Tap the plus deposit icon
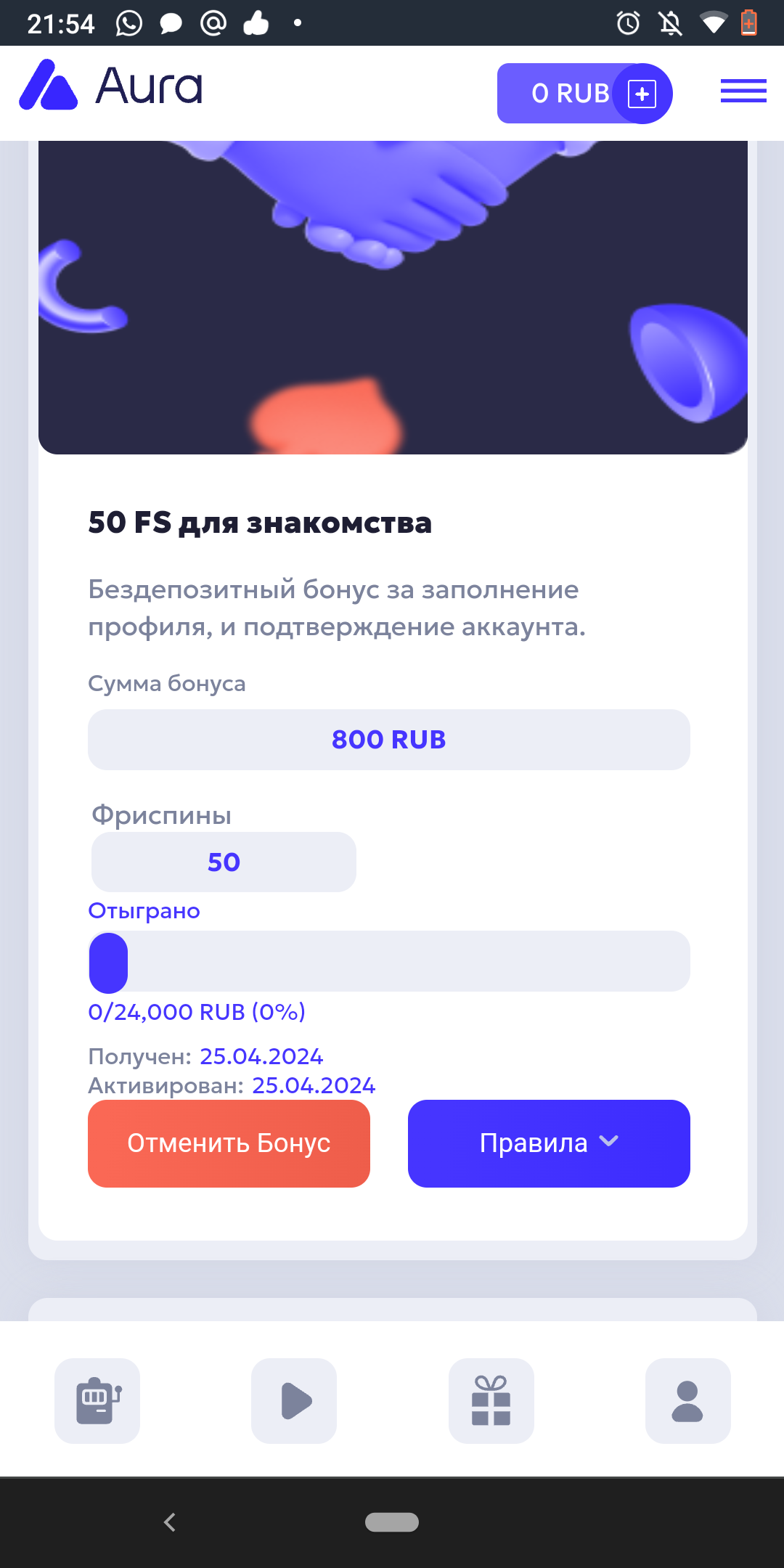 tap(642, 94)
